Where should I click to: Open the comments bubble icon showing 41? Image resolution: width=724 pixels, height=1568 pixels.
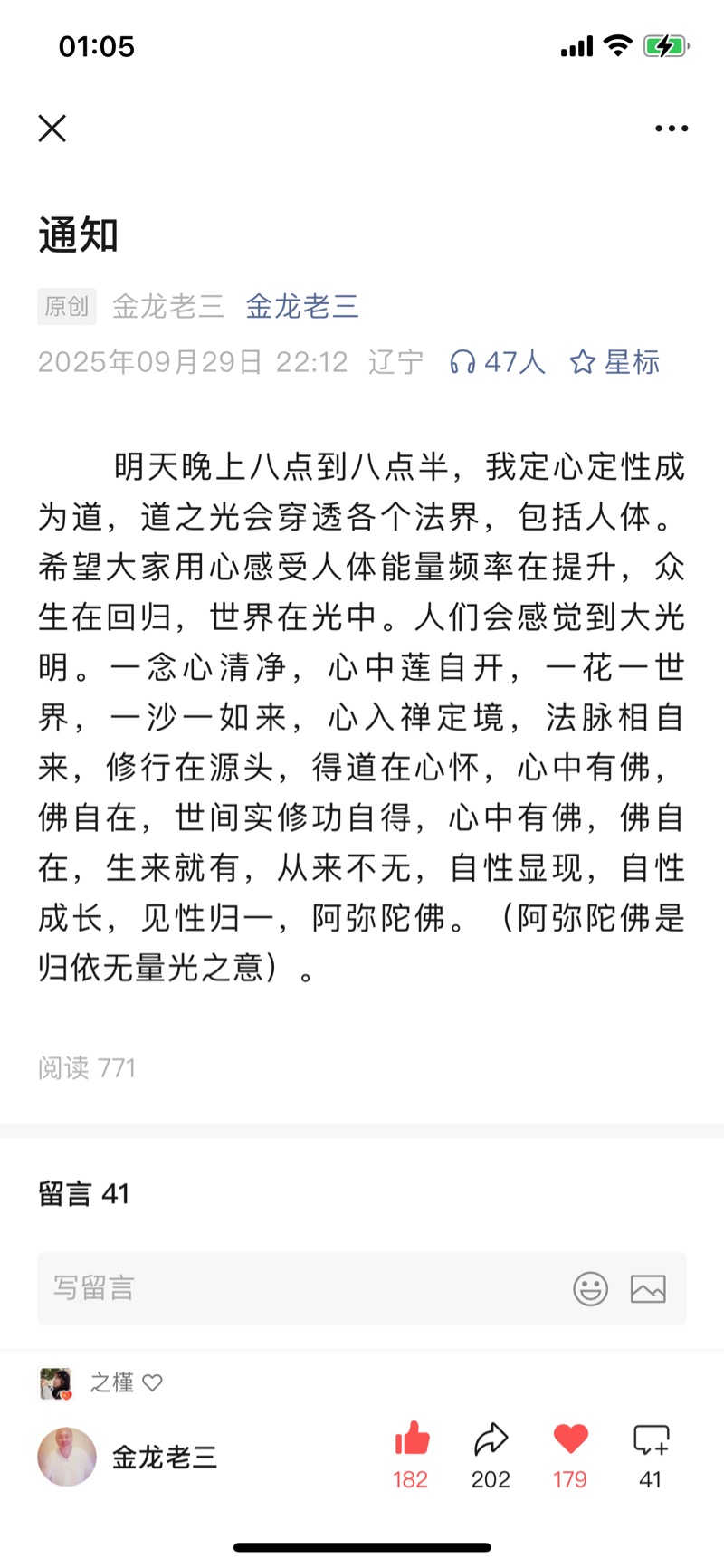coord(651,1439)
